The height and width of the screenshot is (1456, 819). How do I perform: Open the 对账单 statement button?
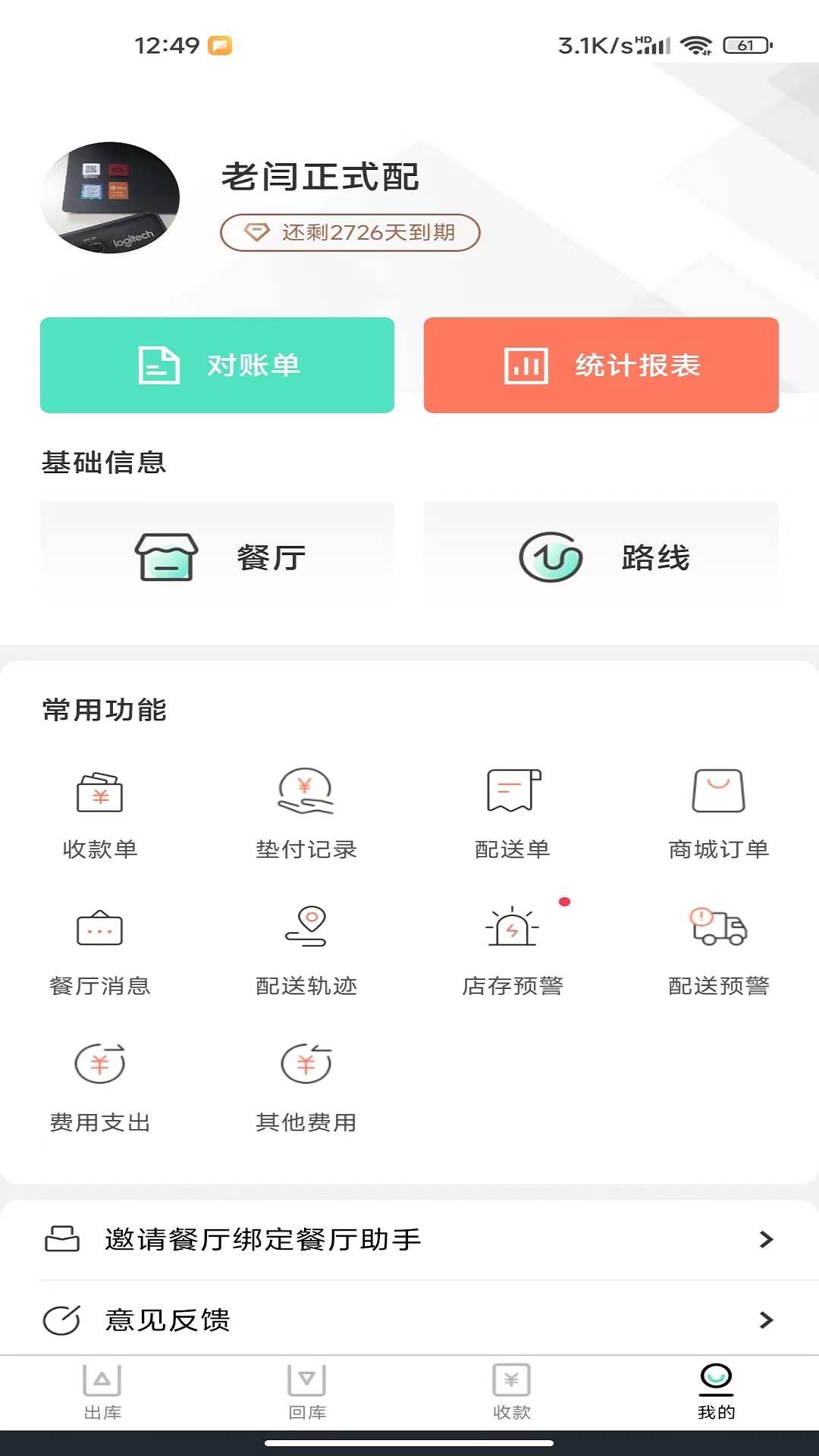click(x=217, y=365)
